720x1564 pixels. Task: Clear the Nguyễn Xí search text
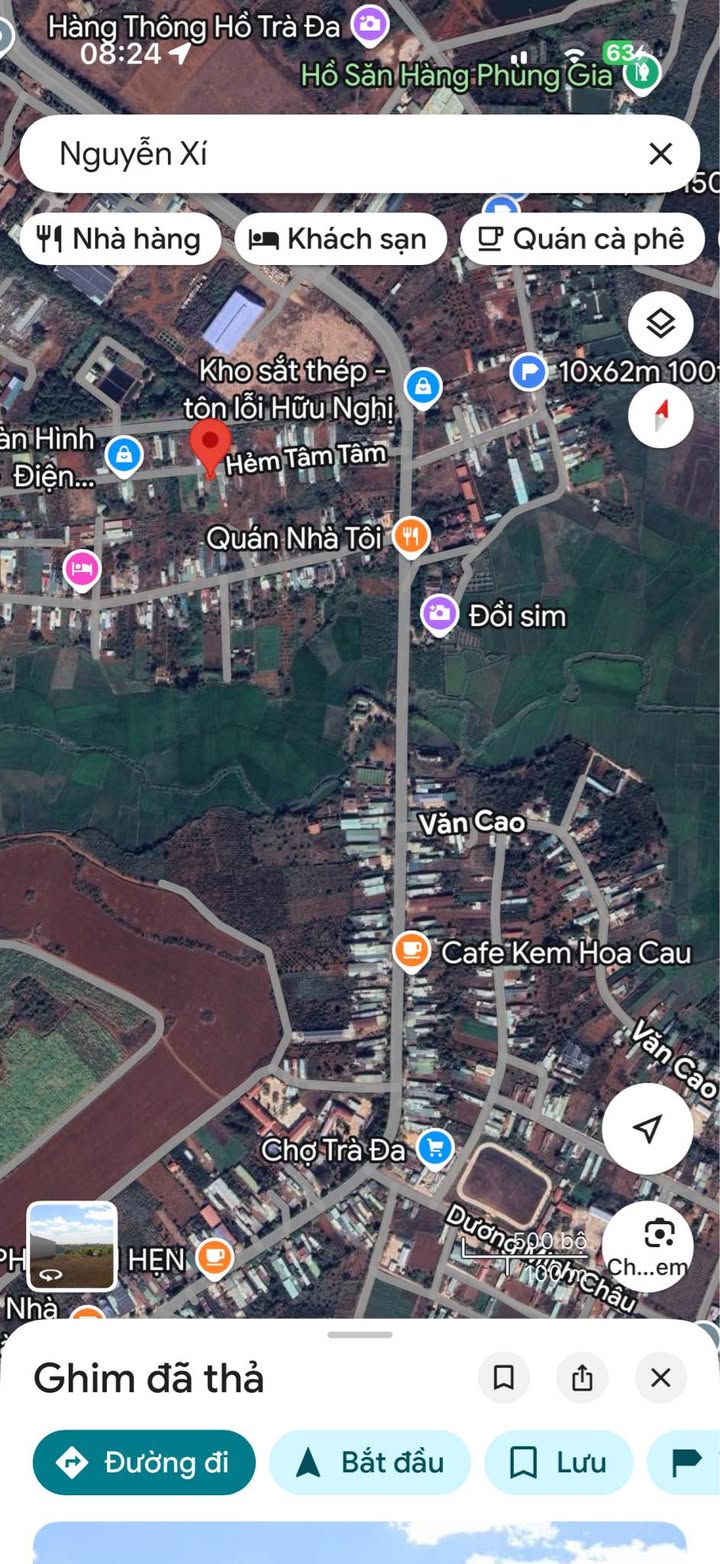point(660,154)
